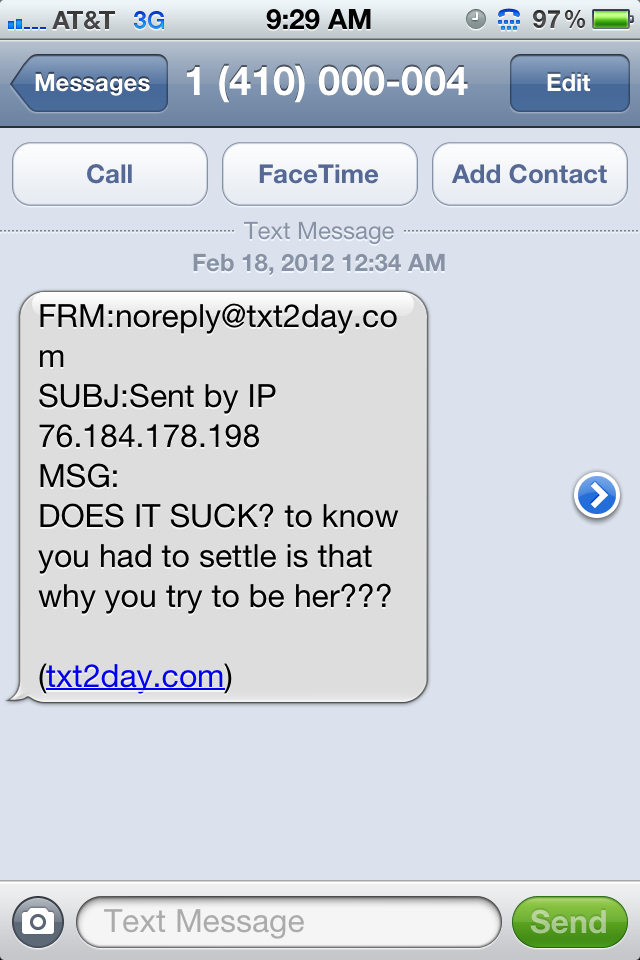Call this phone number
This screenshot has width=640, height=960.
110,174
